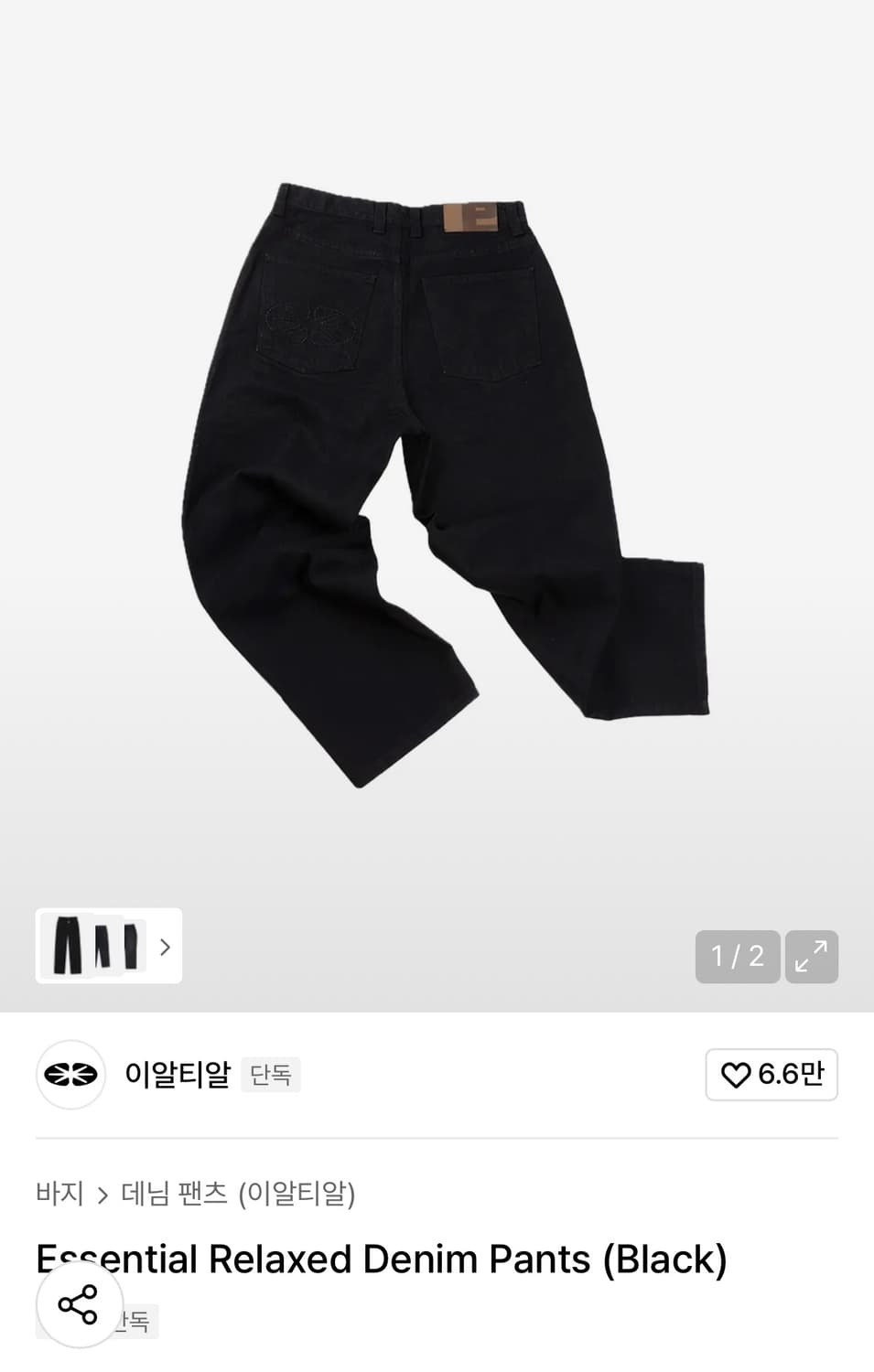Toggle the wishlist heart for these denim pants

[771, 1075]
